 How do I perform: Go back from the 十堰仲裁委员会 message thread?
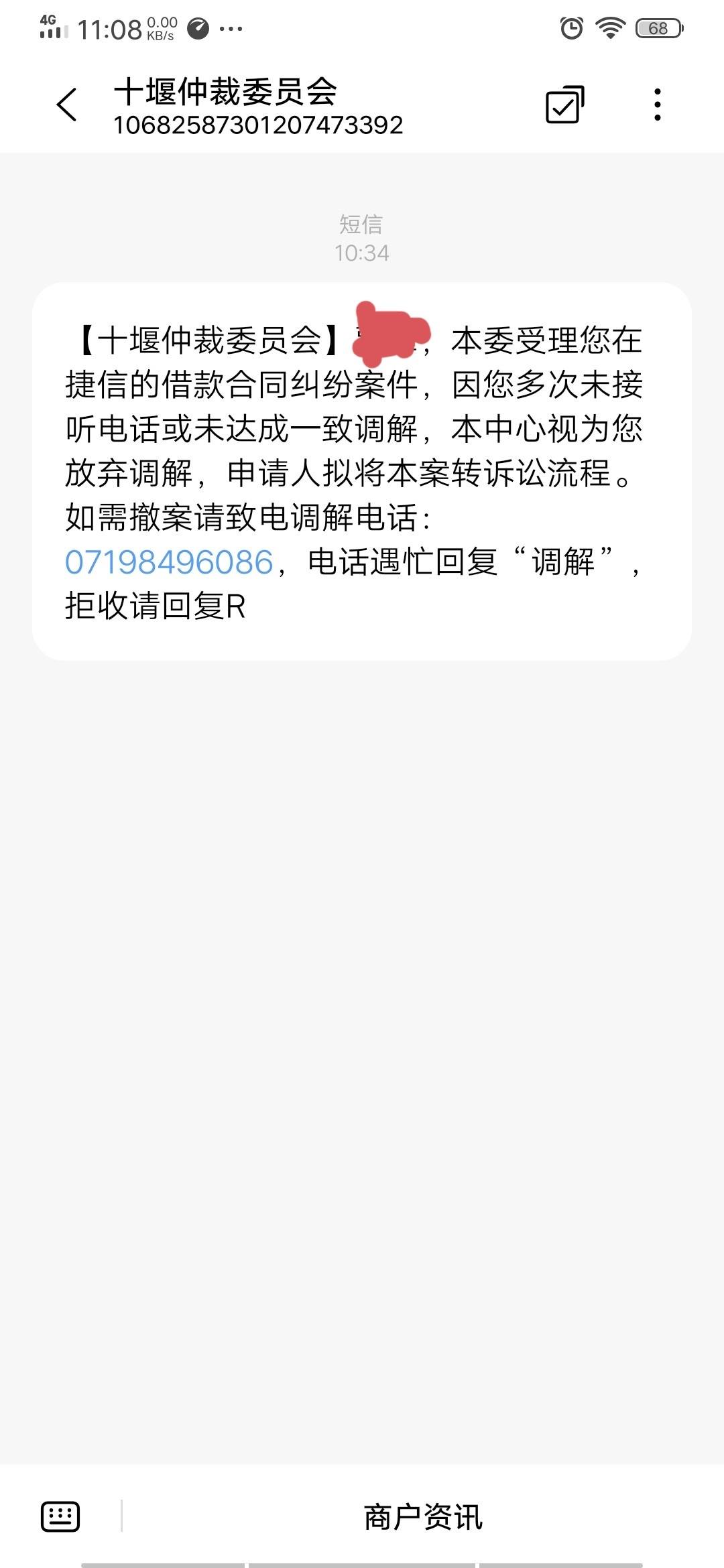pyautogui.click(x=67, y=105)
